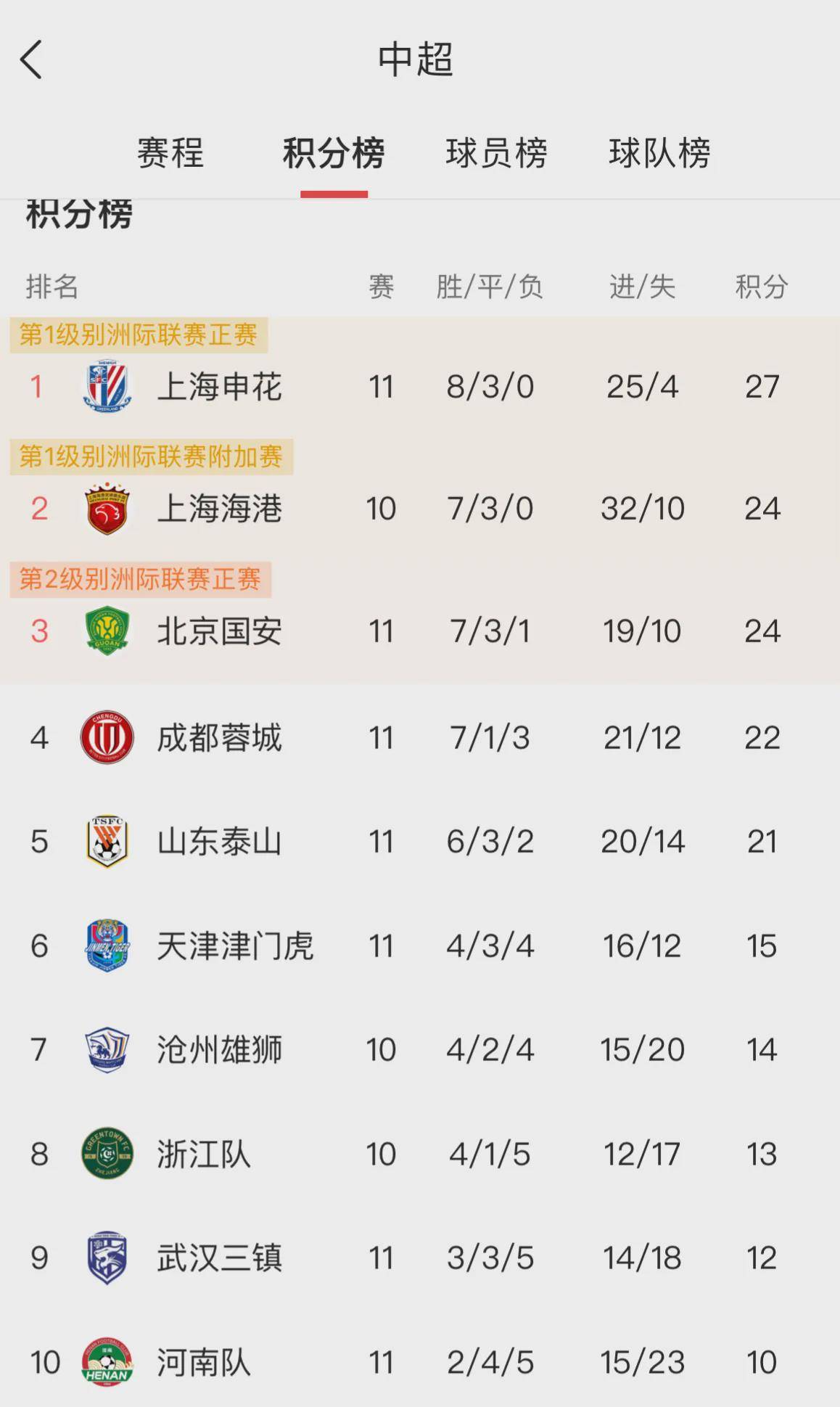View 沧州雄狮 team details
The height and width of the screenshot is (1407, 840).
point(219,1050)
